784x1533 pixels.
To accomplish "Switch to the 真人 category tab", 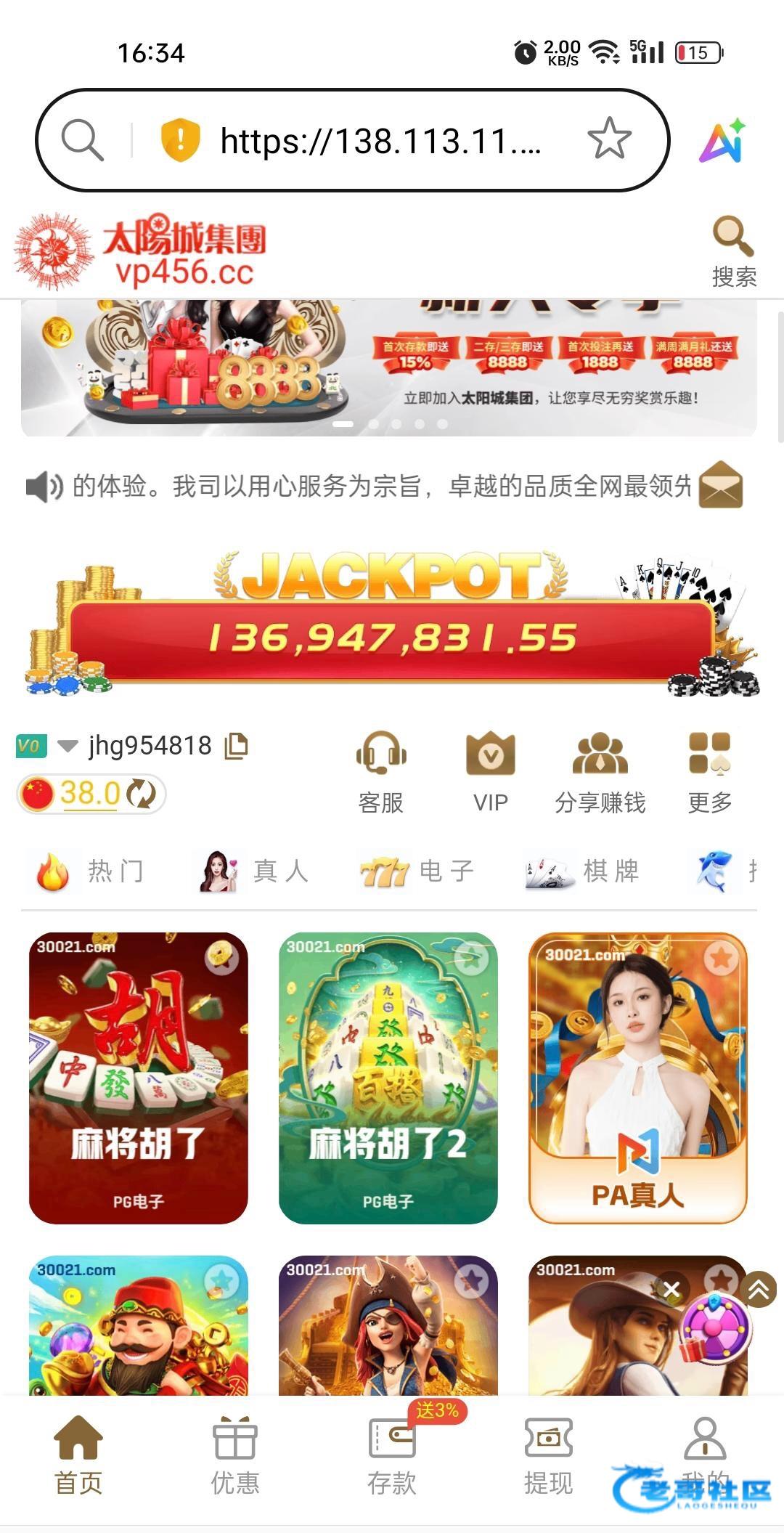I will (x=254, y=871).
